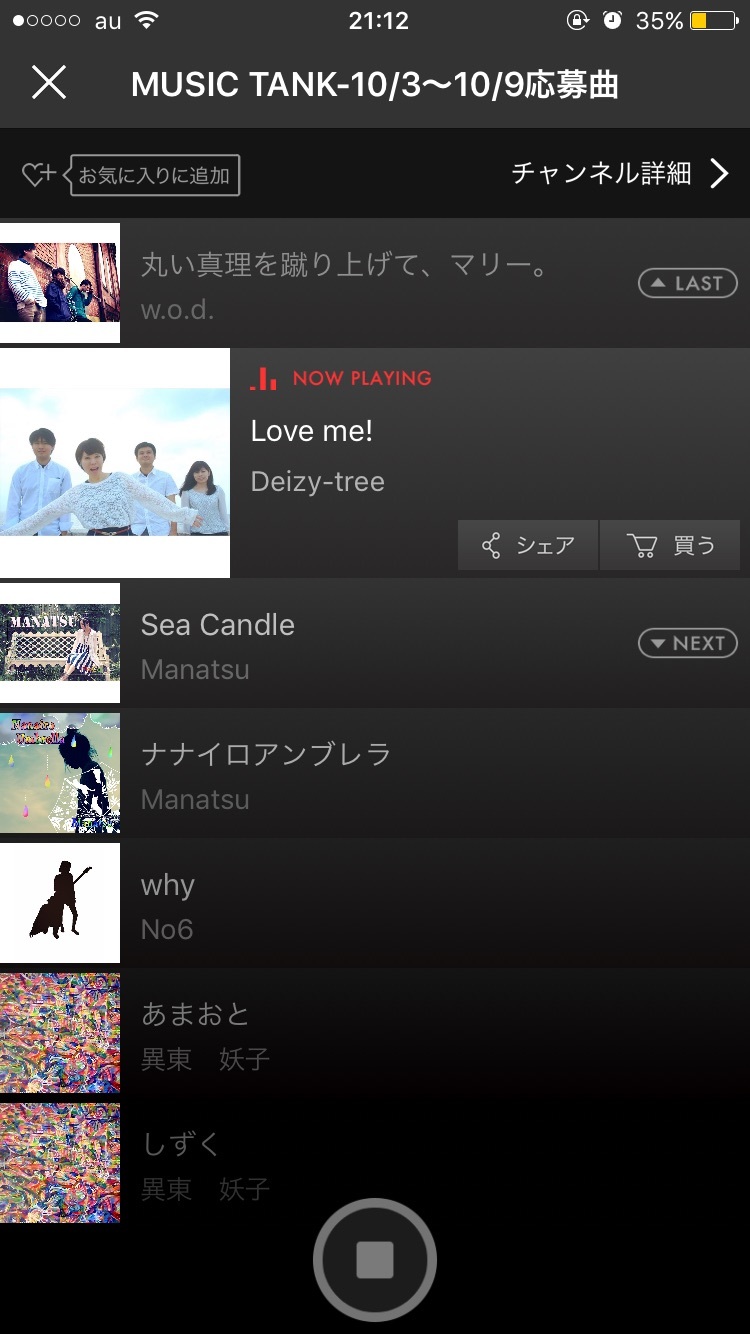Share the song Love me!
Screen dimensions: 750x1334
[527, 545]
